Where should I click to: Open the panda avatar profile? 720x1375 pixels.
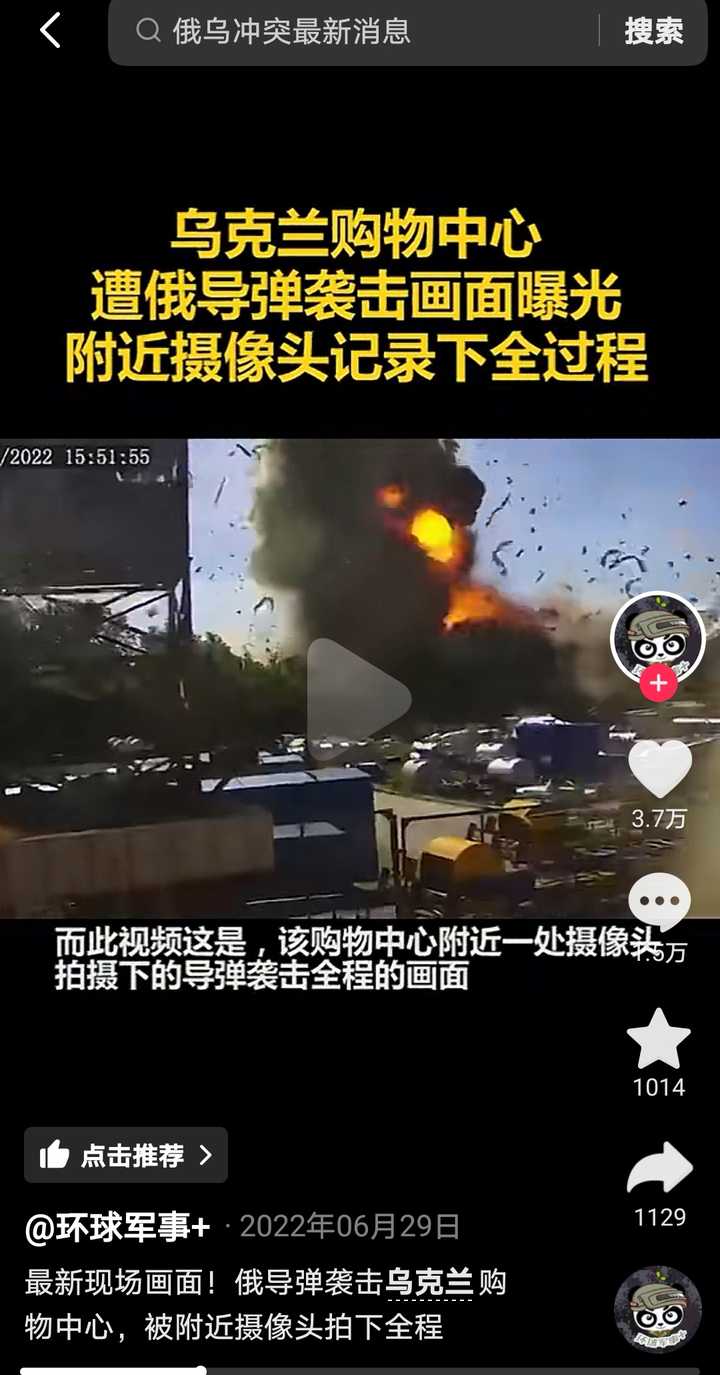[x=658, y=636]
